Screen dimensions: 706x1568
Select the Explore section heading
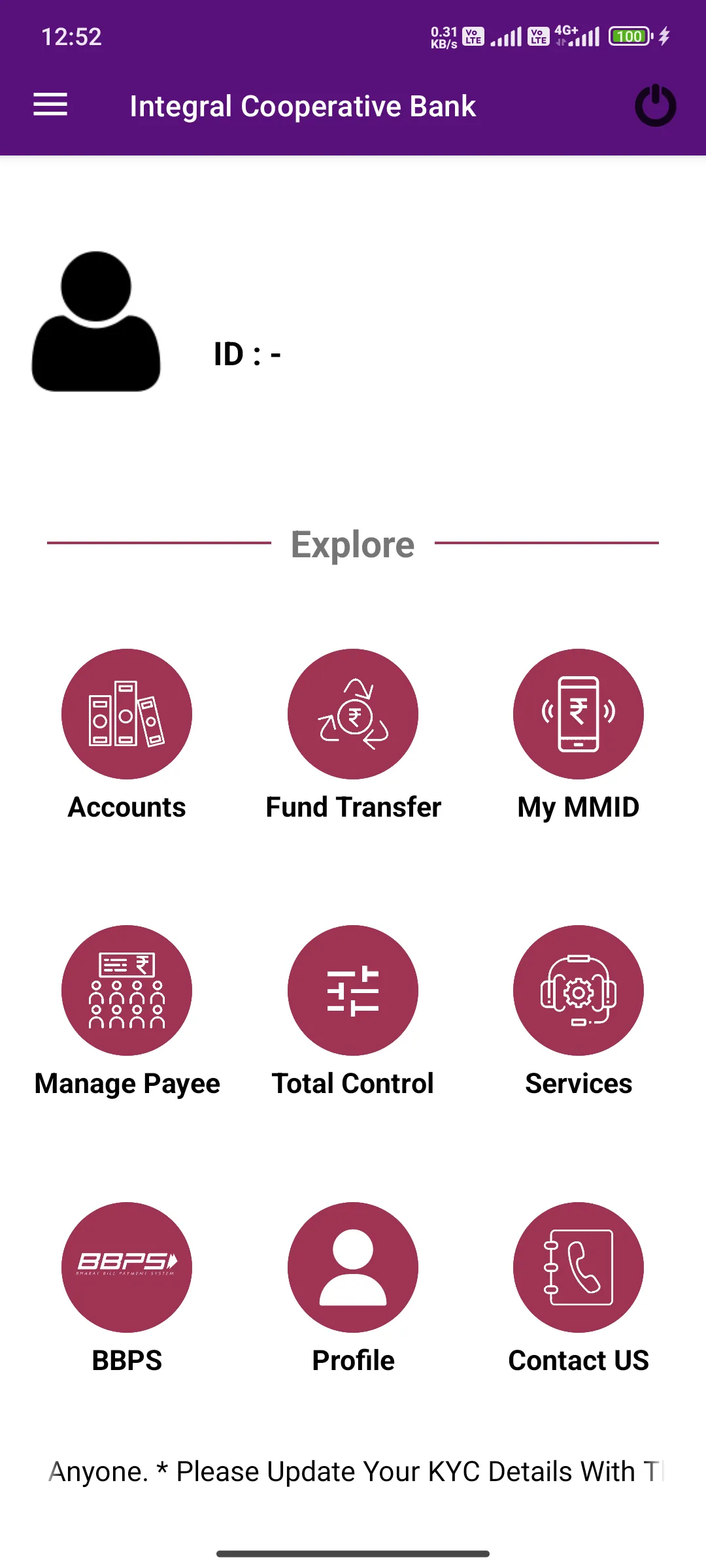[353, 544]
